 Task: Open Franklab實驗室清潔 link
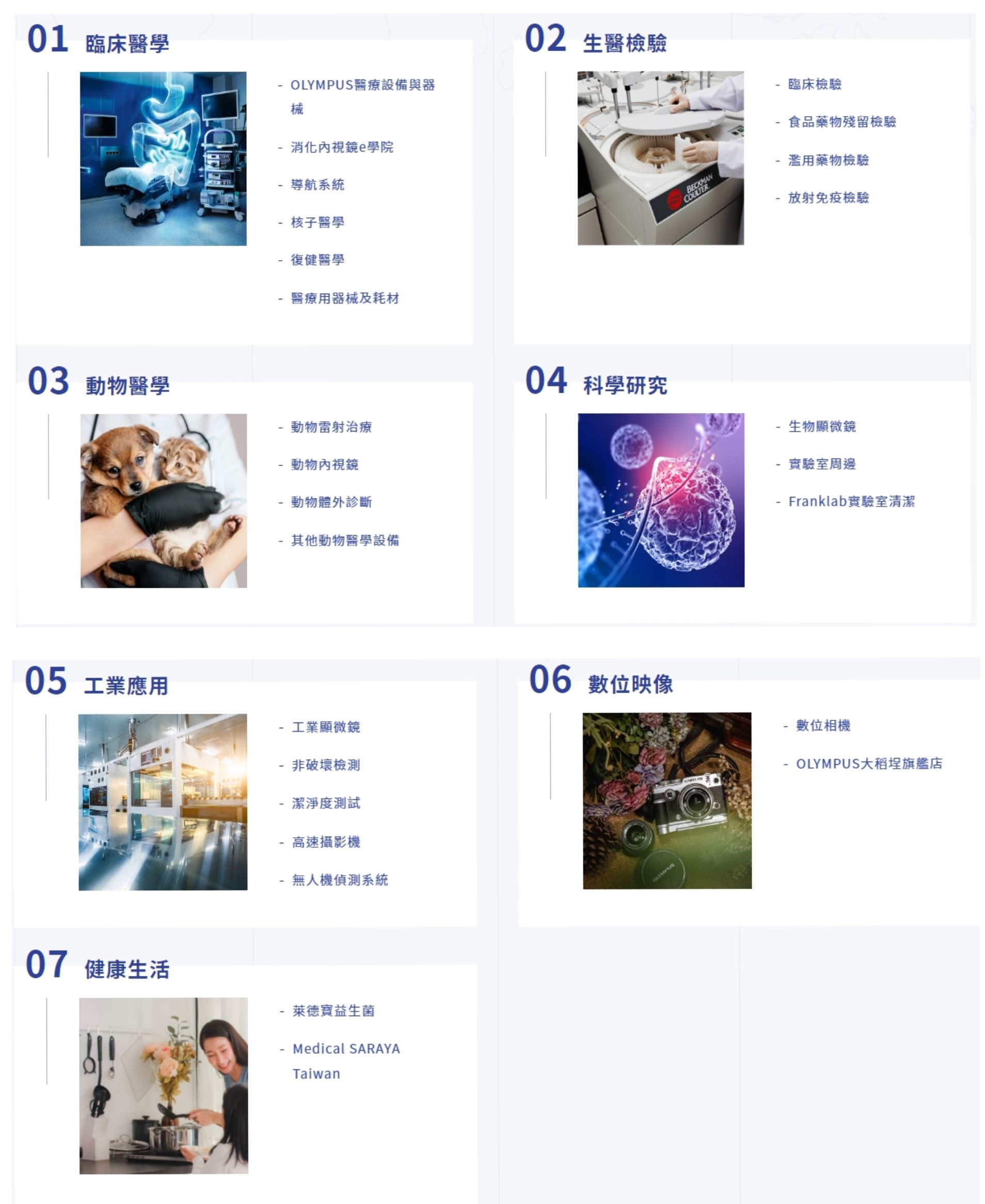pyautogui.click(x=851, y=501)
